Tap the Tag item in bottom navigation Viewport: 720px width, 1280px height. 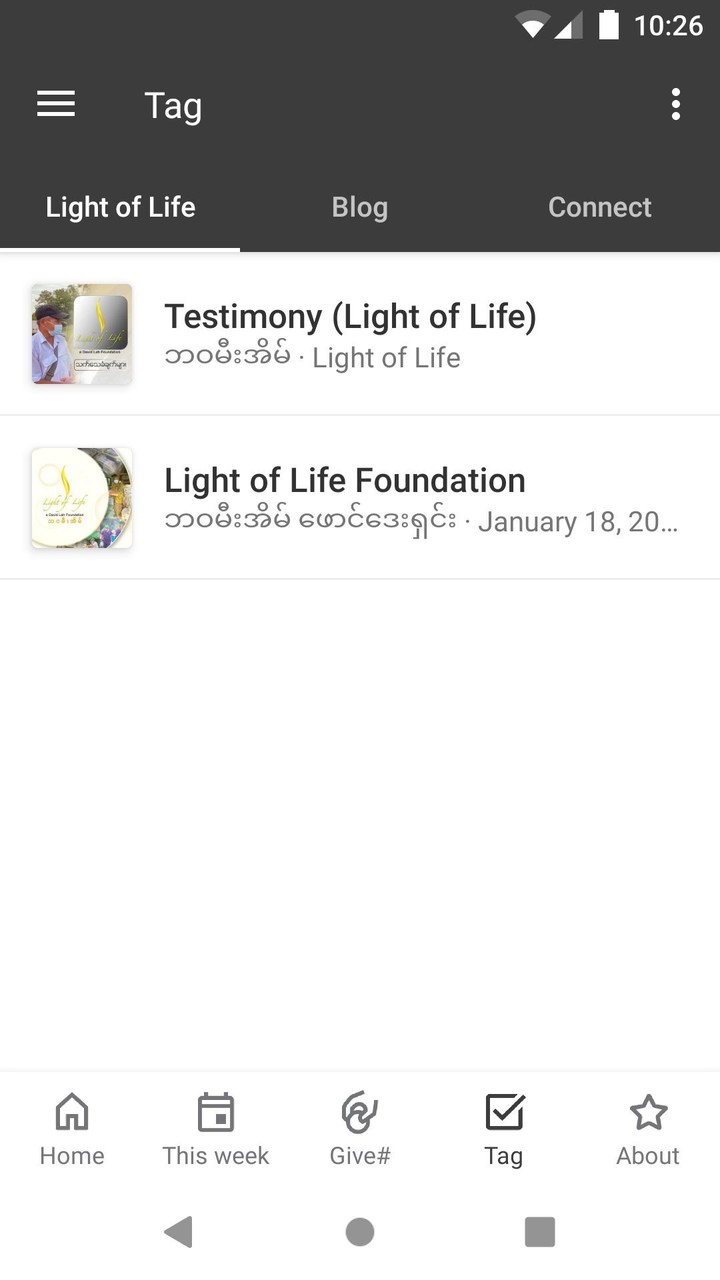click(504, 1130)
